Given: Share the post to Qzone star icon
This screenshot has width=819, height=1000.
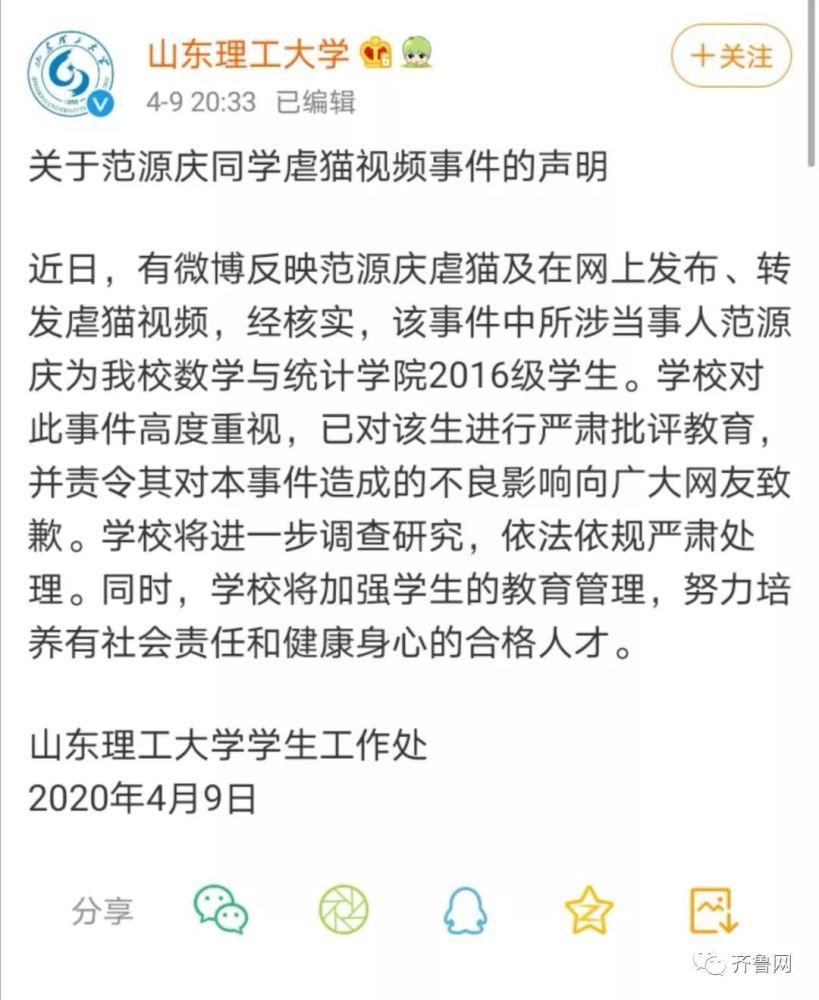Looking at the screenshot, I should [x=589, y=910].
